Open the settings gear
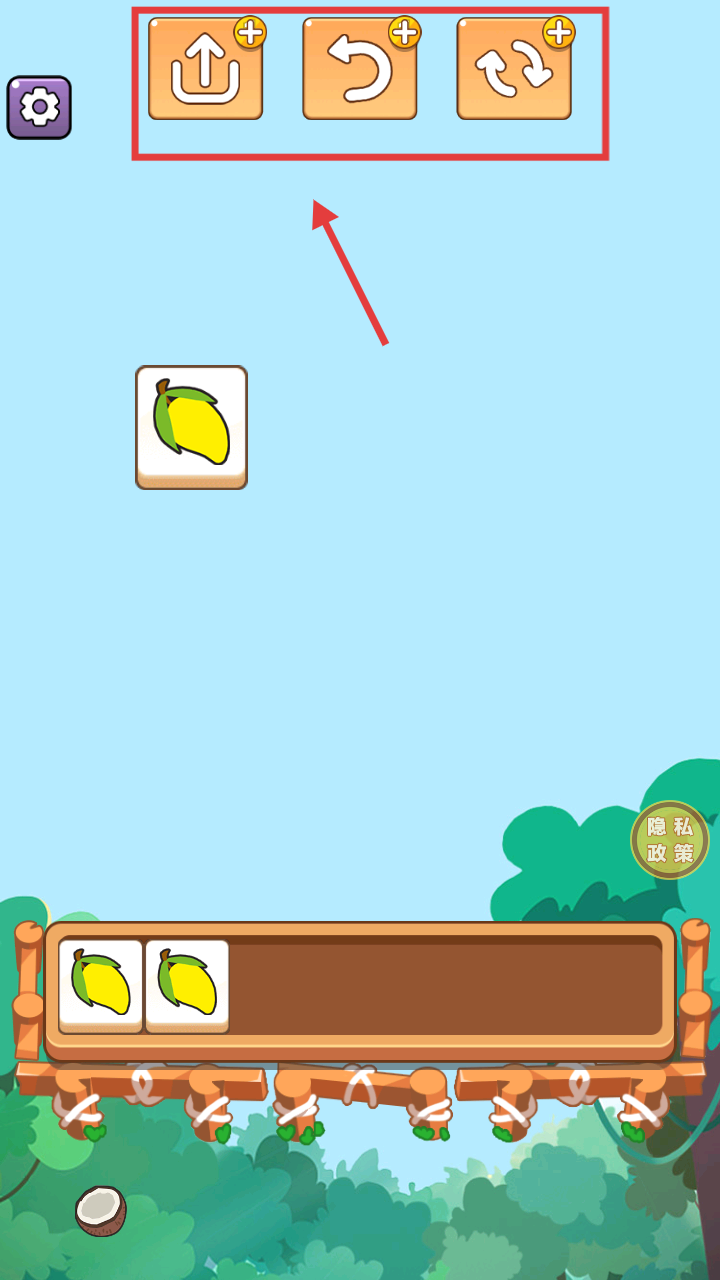 tap(39, 107)
